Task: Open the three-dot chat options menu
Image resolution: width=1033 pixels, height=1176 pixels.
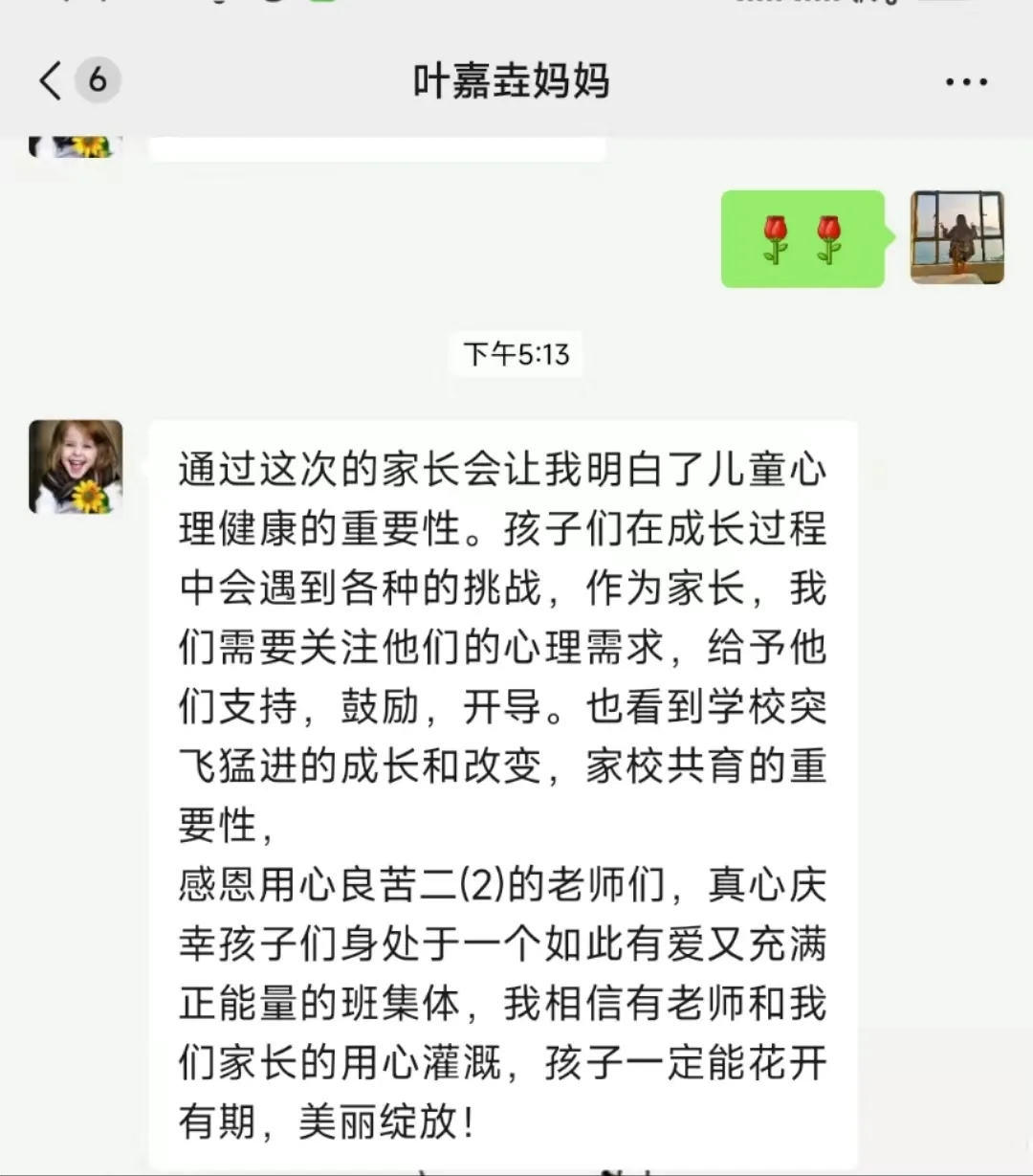Action: tap(966, 81)
